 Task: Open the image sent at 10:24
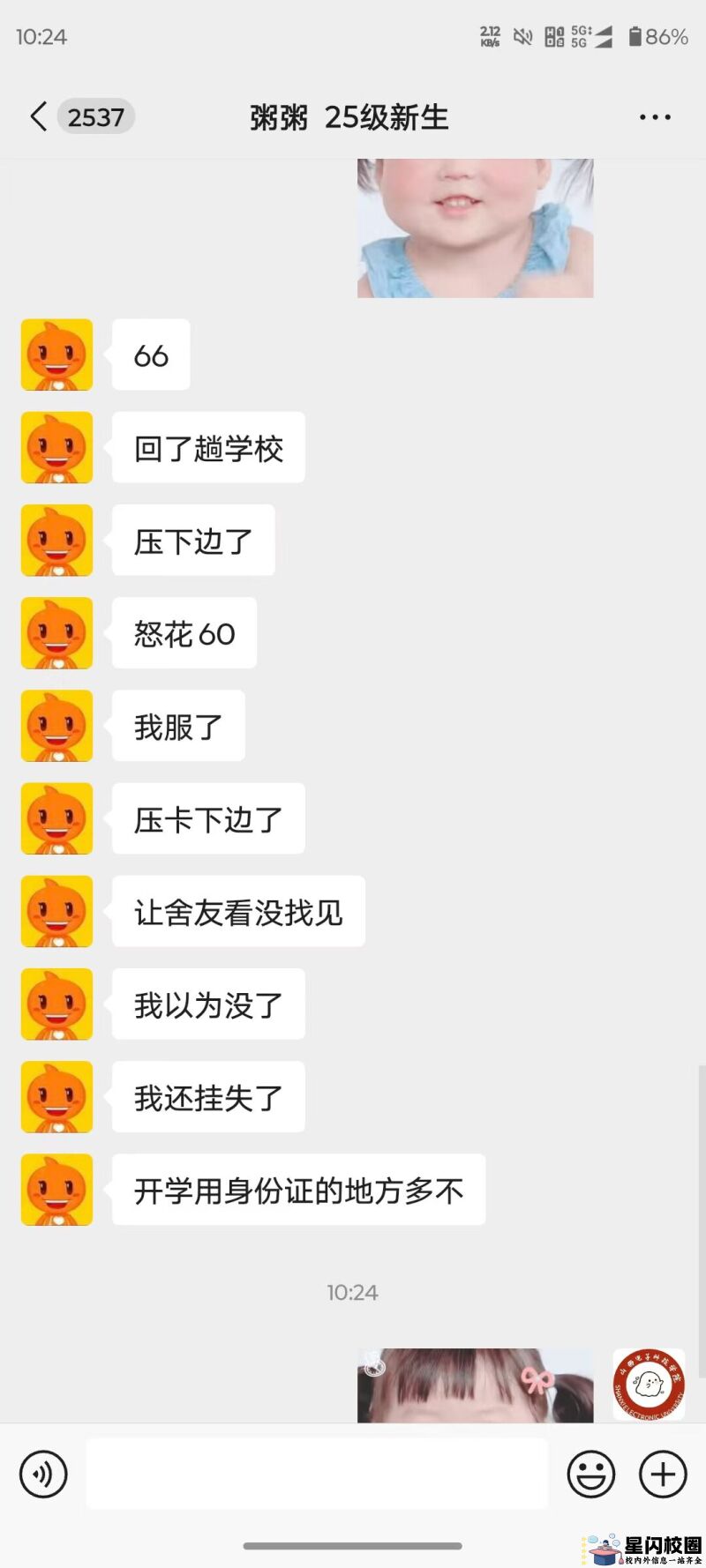(x=475, y=1385)
